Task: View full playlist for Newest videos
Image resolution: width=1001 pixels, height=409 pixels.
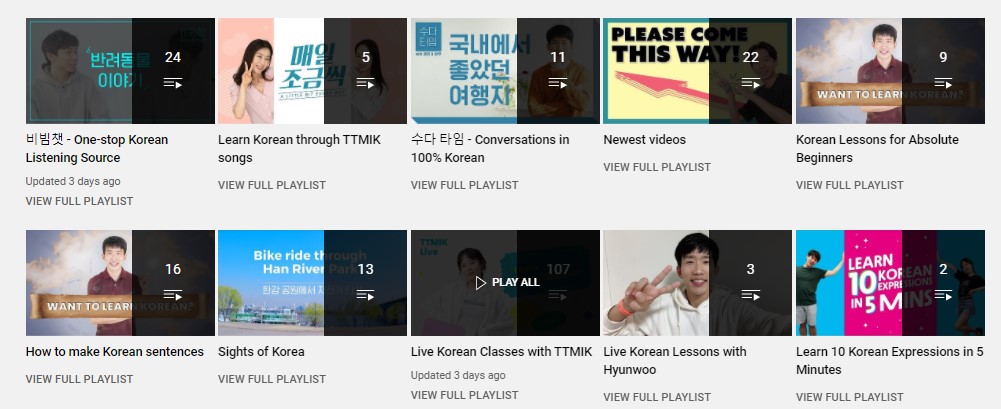Action: pos(657,167)
